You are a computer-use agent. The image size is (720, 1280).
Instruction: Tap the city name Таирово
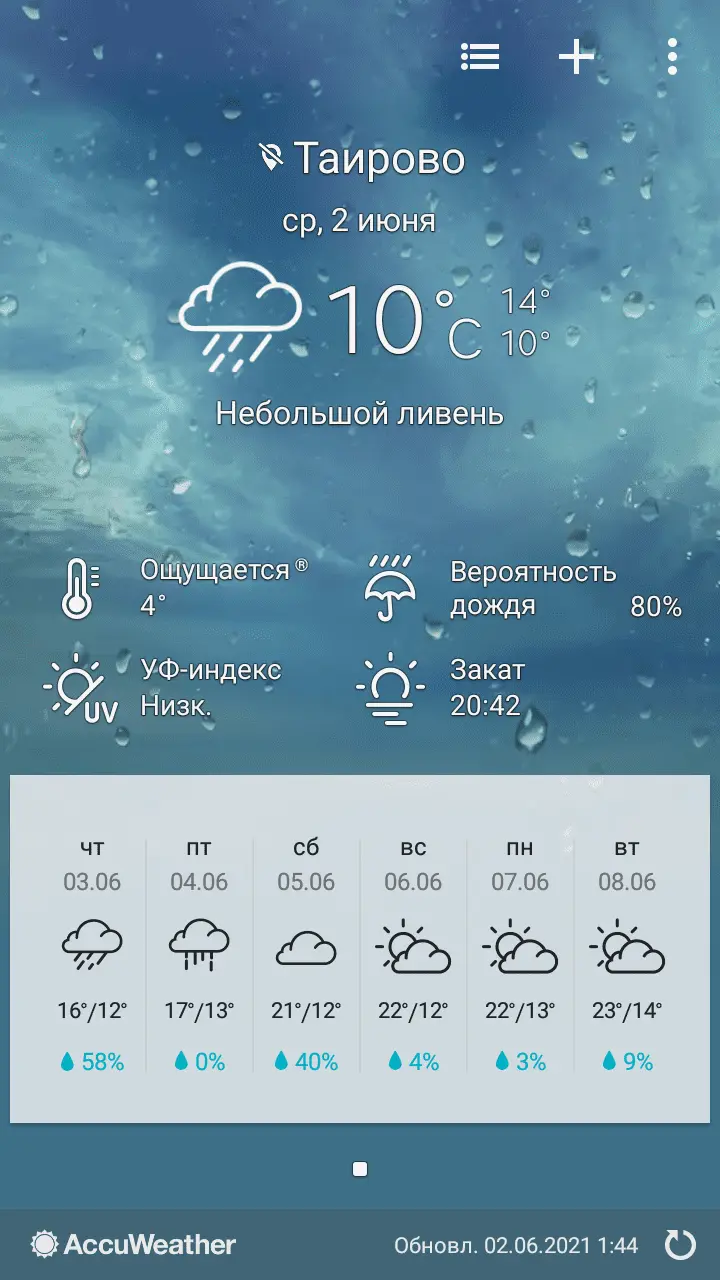(380, 157)
